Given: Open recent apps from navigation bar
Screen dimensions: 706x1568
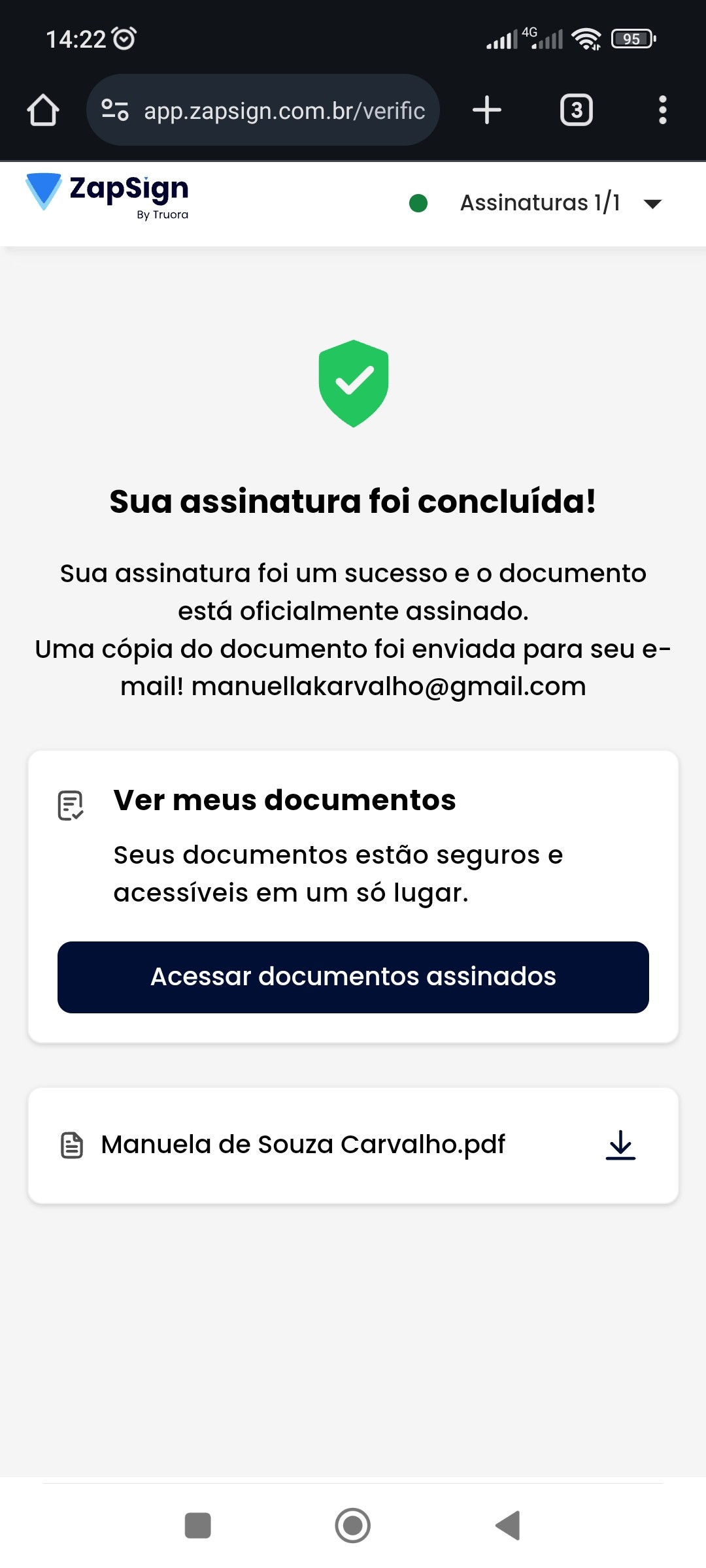Looking at the screenshot, I should click(198, 1526).
